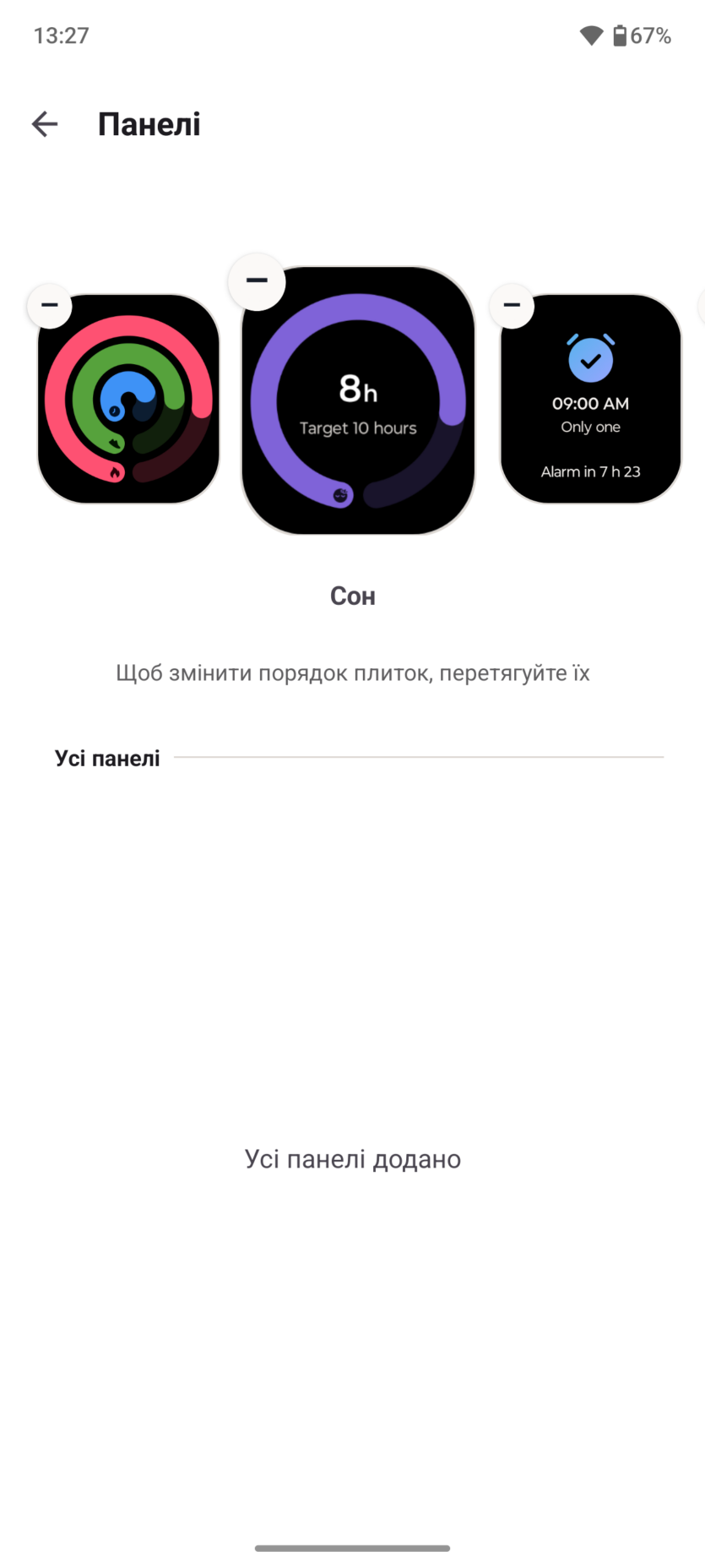The width and height of the screenshot is (705, 1568).
Task: Select the activity rings tile
Action: [129, 400]
